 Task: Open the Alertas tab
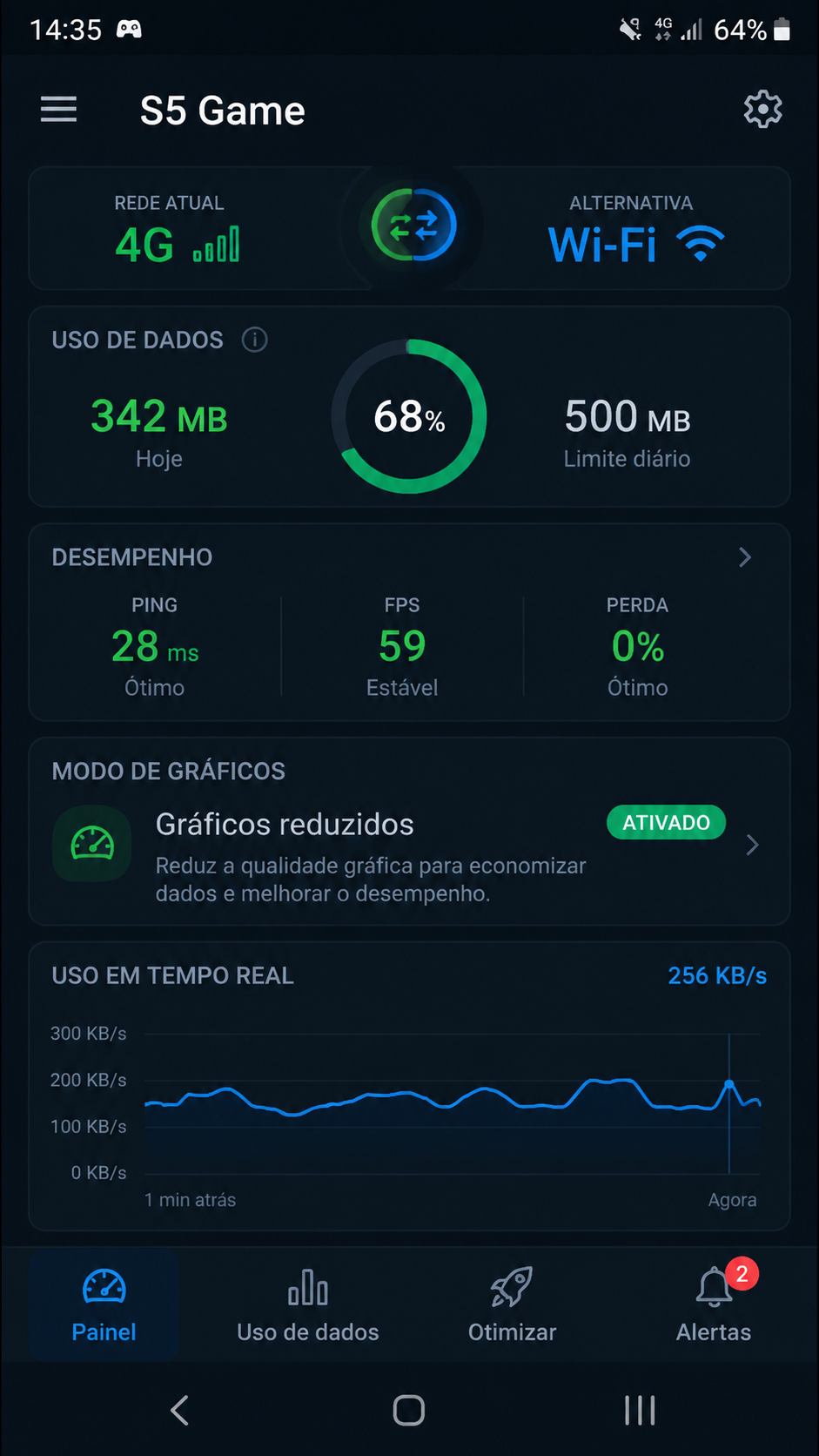point(714,1304)
